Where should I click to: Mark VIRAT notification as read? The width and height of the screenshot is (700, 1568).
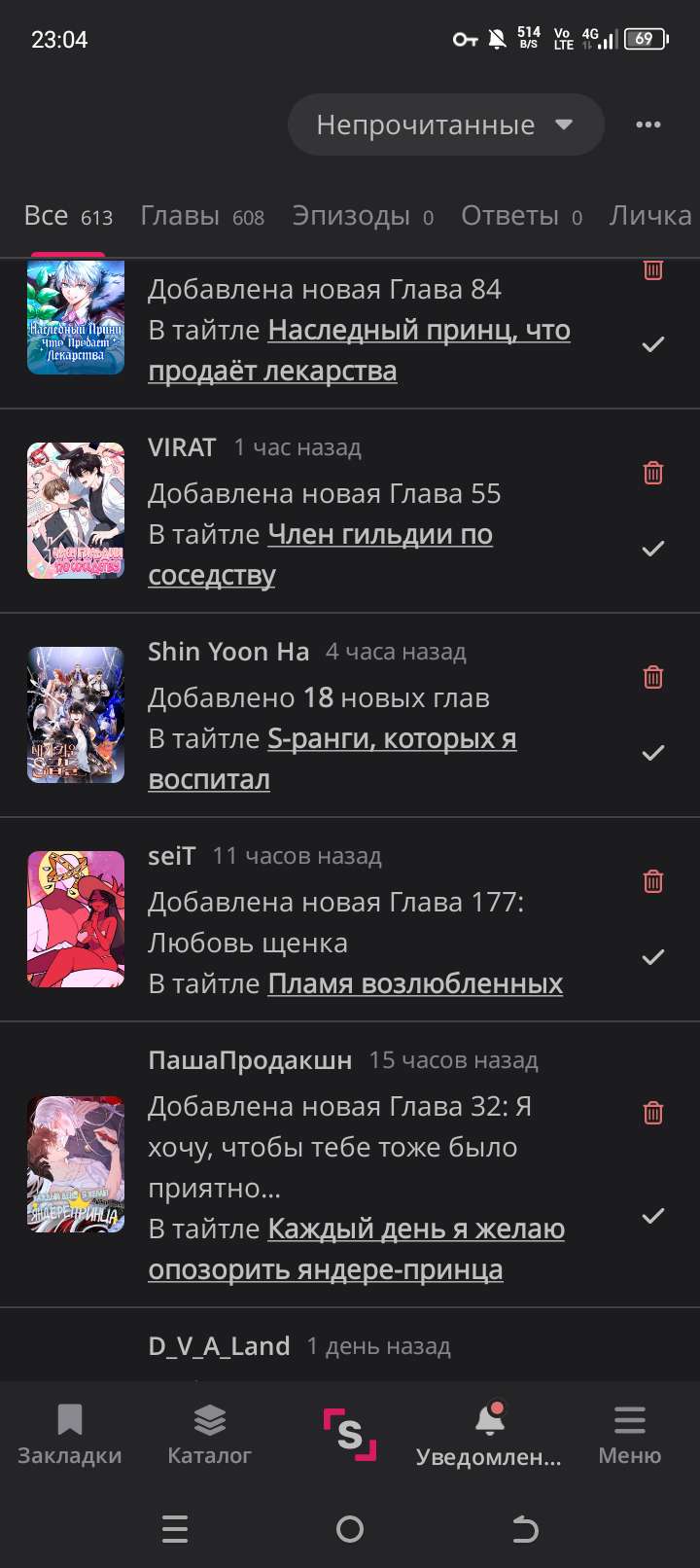(x=653, y=549)
